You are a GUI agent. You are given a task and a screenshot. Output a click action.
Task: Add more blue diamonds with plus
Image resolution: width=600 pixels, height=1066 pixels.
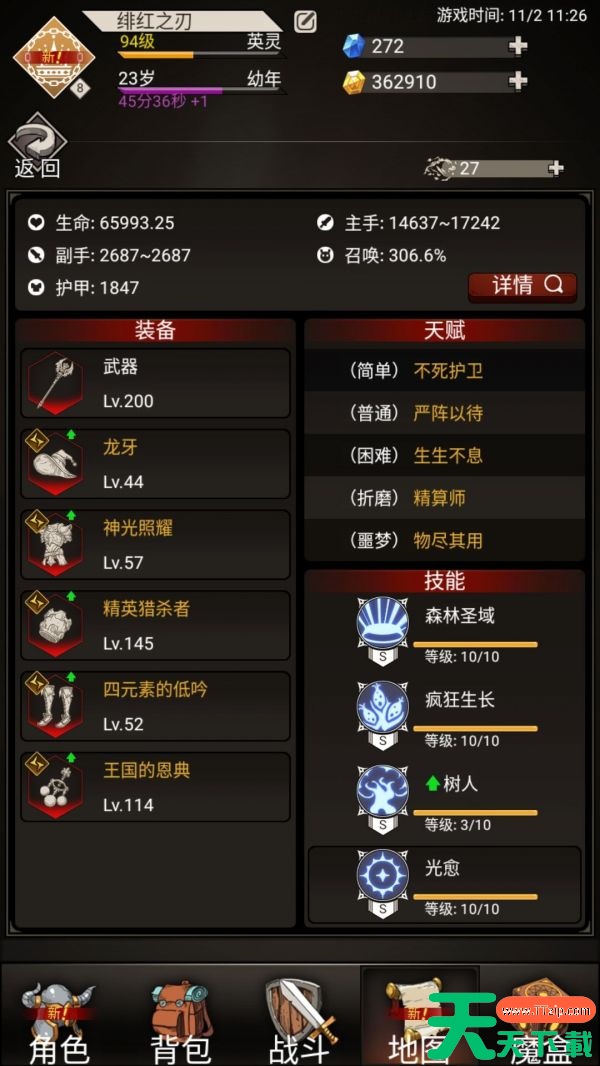coord(517,45)
